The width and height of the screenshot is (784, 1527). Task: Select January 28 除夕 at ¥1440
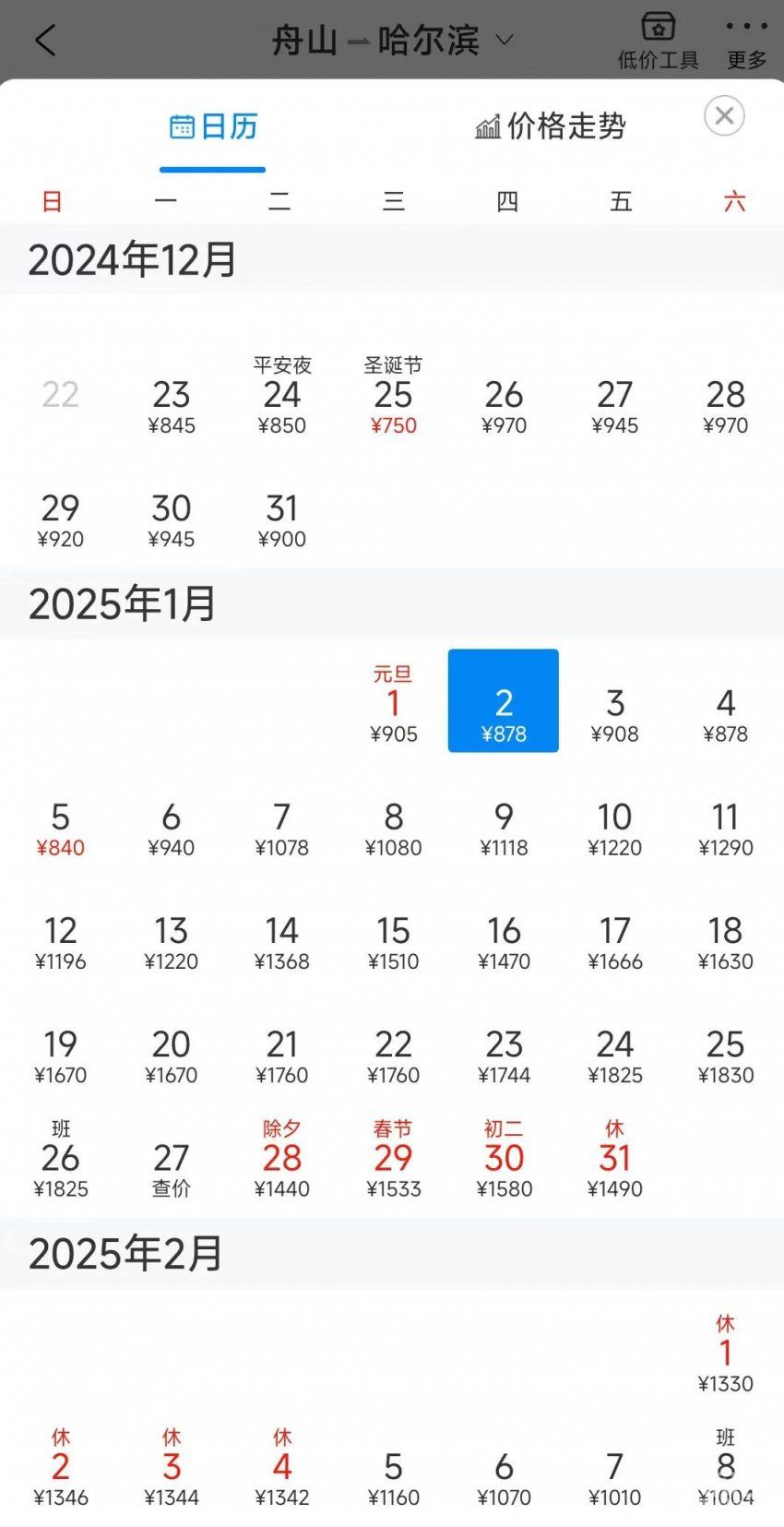pos(282,1159)
